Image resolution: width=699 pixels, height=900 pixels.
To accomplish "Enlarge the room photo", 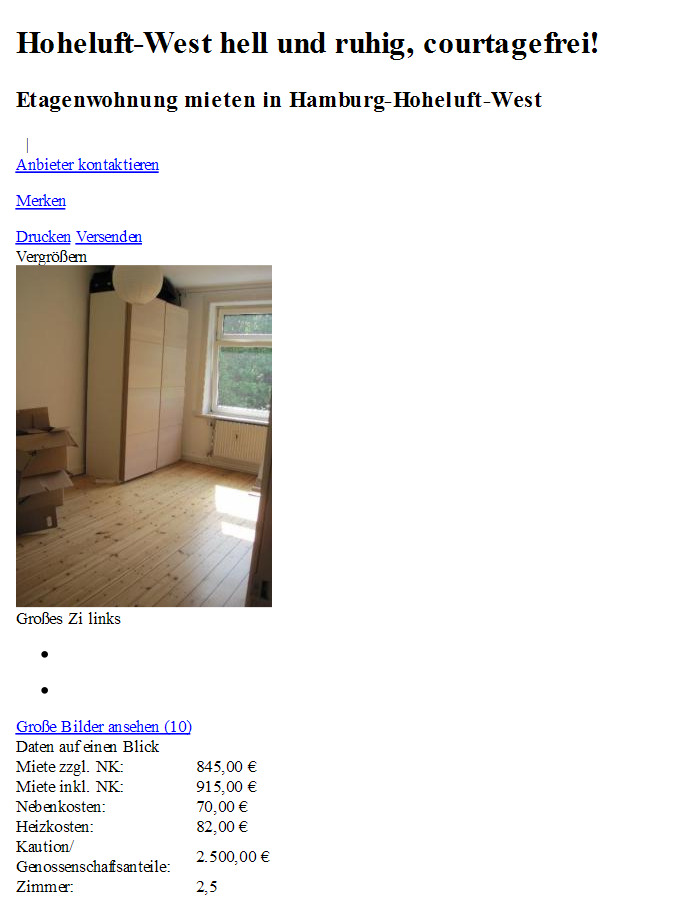I will point(143,436).
